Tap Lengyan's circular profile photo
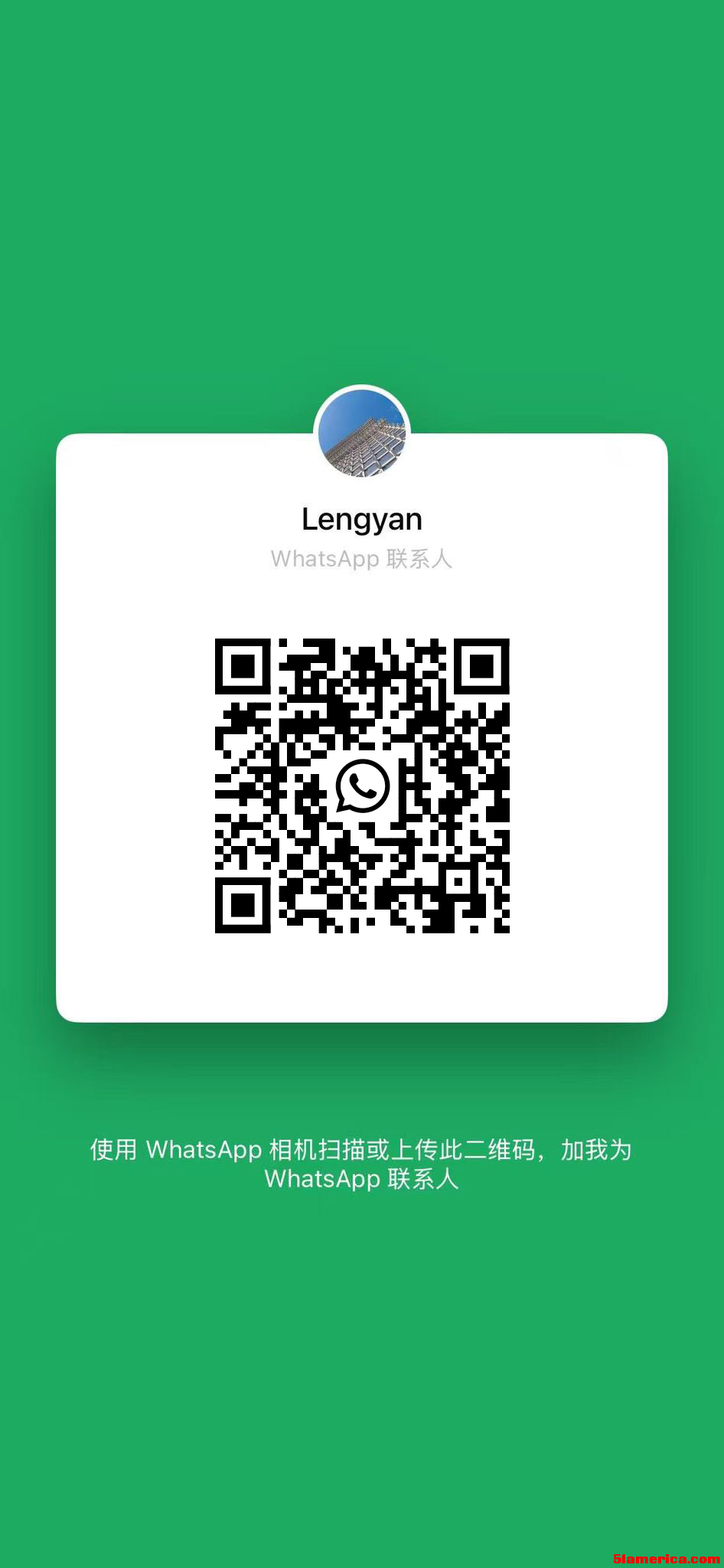The image size is (724, 1568). [362, 433]
